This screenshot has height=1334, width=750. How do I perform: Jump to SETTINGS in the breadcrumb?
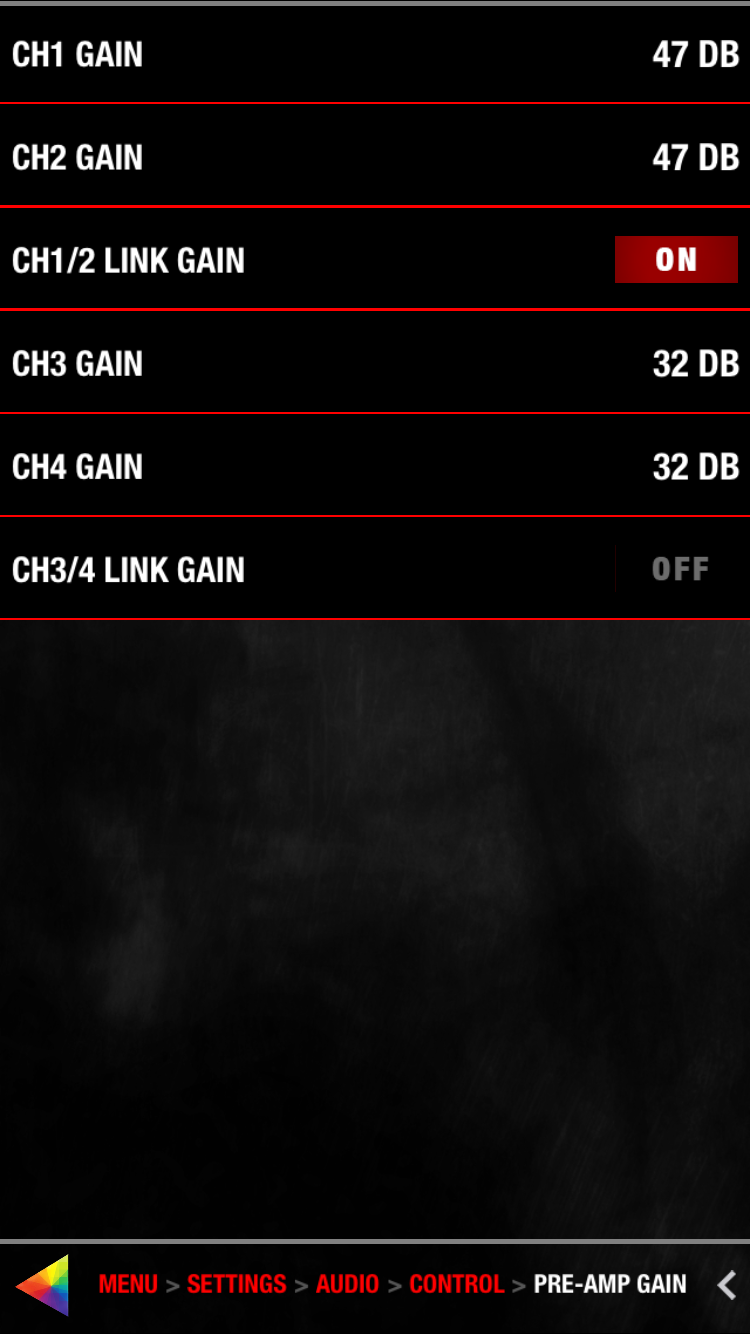pos(236,1284)
